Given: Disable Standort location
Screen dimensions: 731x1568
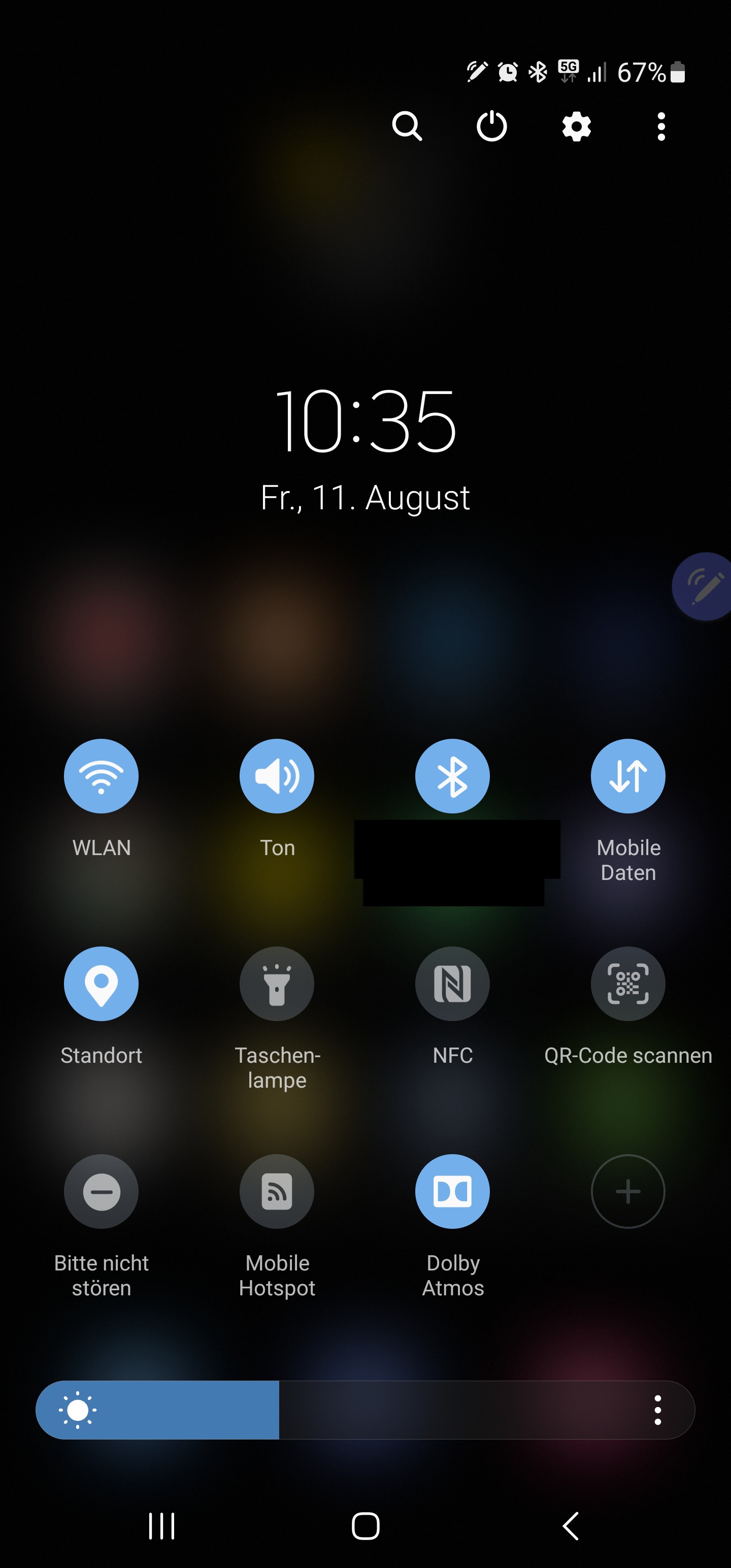Looking at the screenshot, I should coord(101,984).
